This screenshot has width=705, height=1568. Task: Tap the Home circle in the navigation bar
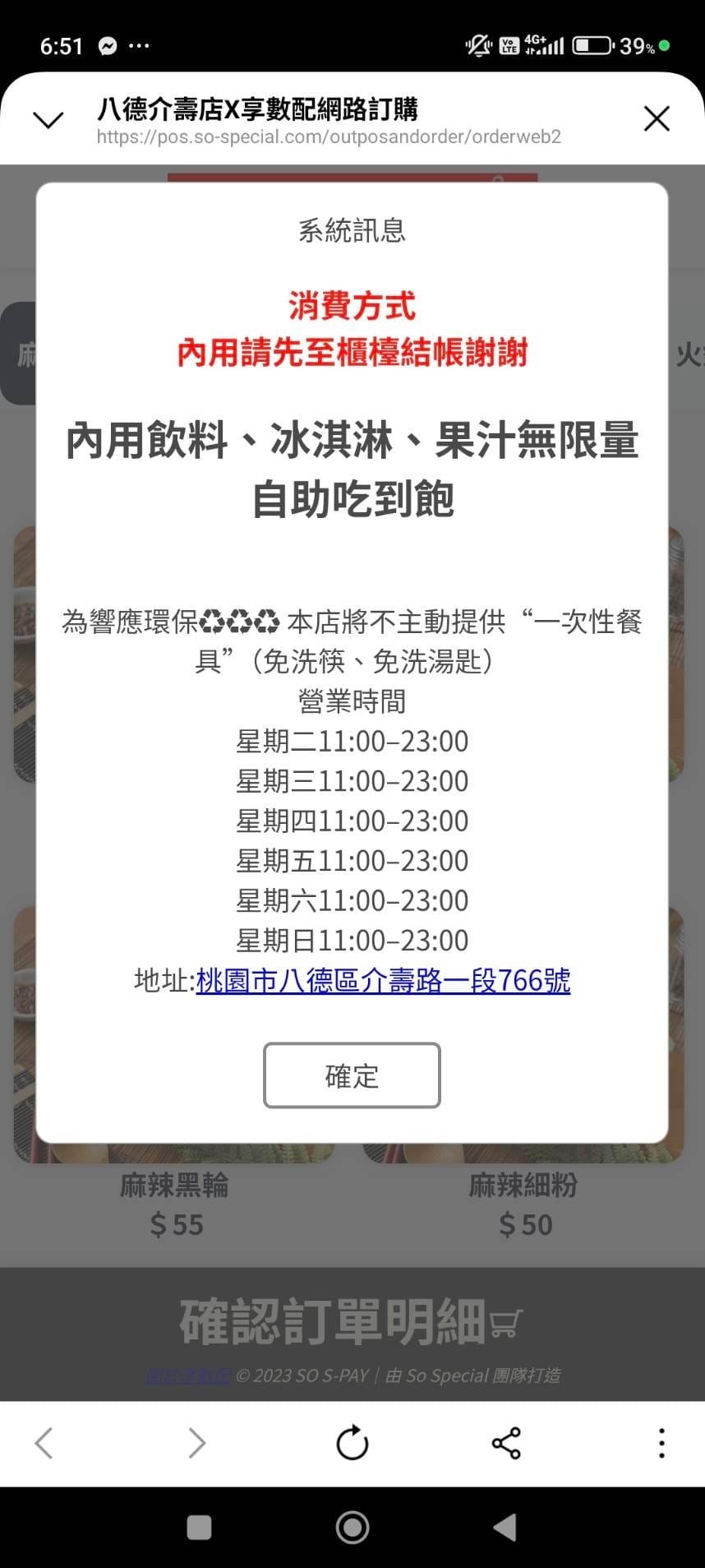point(352,1527)
